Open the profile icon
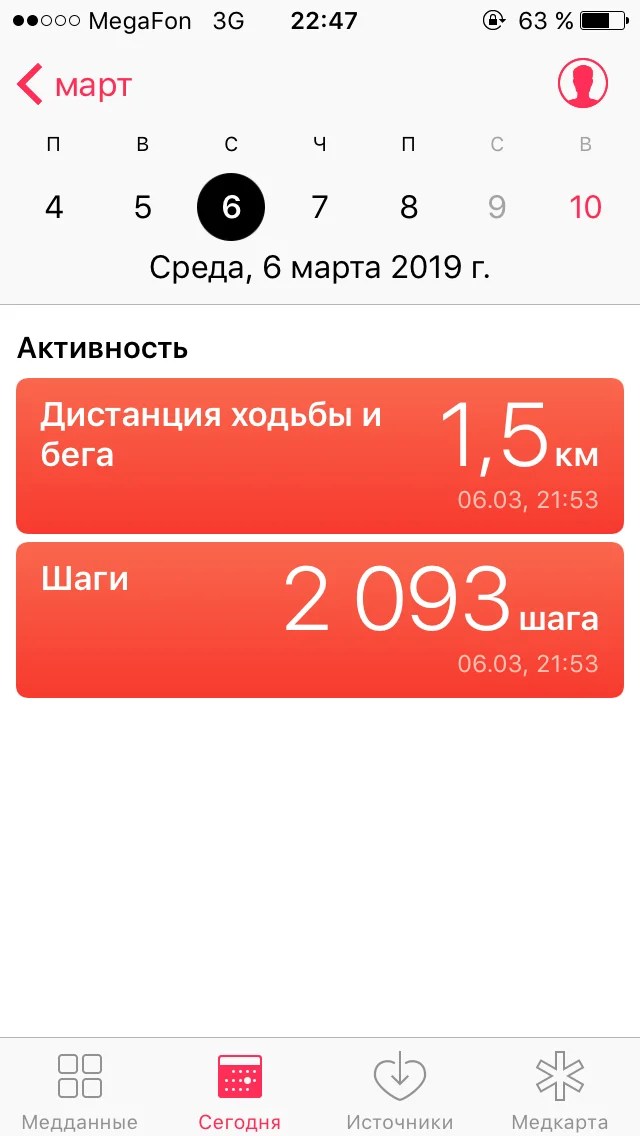The width and height of the screenshot is (640, 1136). [582, 83]
